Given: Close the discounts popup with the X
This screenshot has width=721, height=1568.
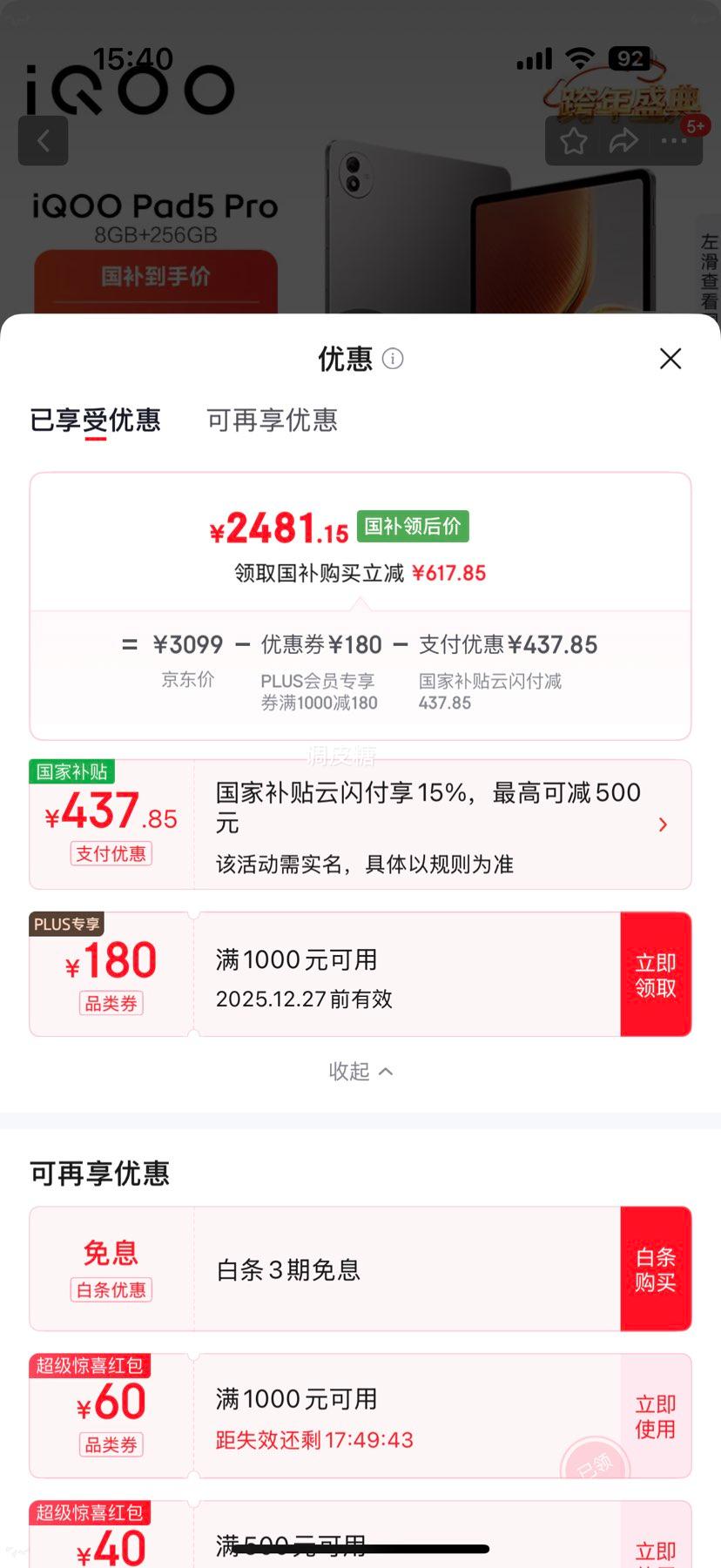Looking at the screenshot, I should click(x=670, y=359).
